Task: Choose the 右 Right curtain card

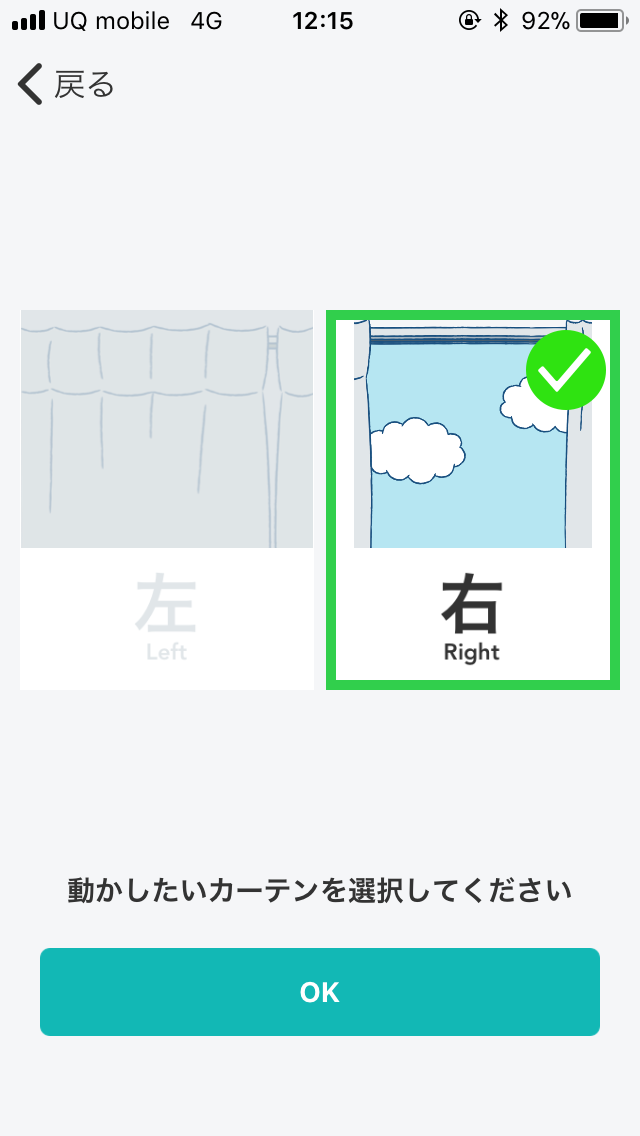Action: coord(472,500)
